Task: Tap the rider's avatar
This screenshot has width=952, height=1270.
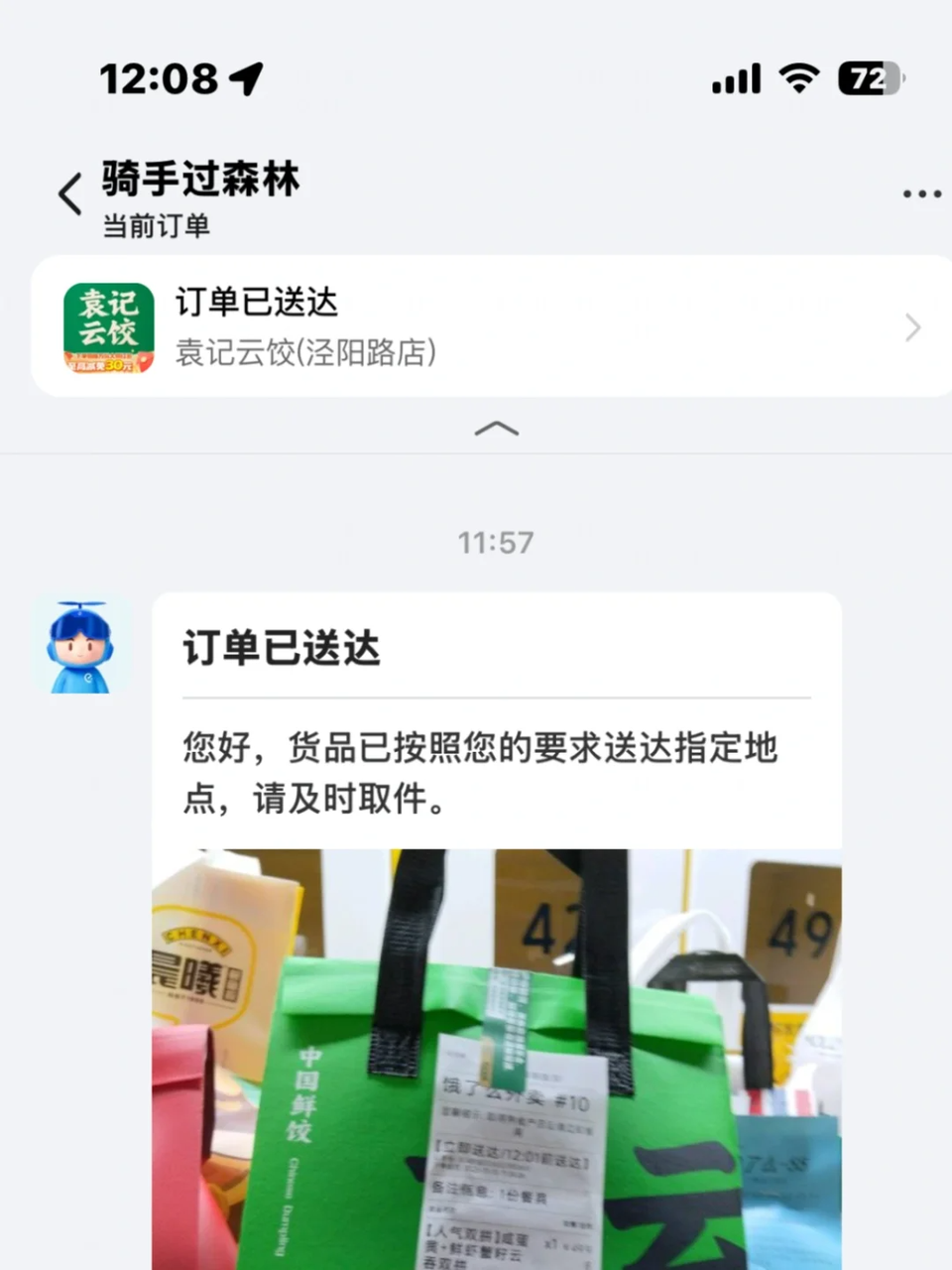Action: [x=80, y=647]
